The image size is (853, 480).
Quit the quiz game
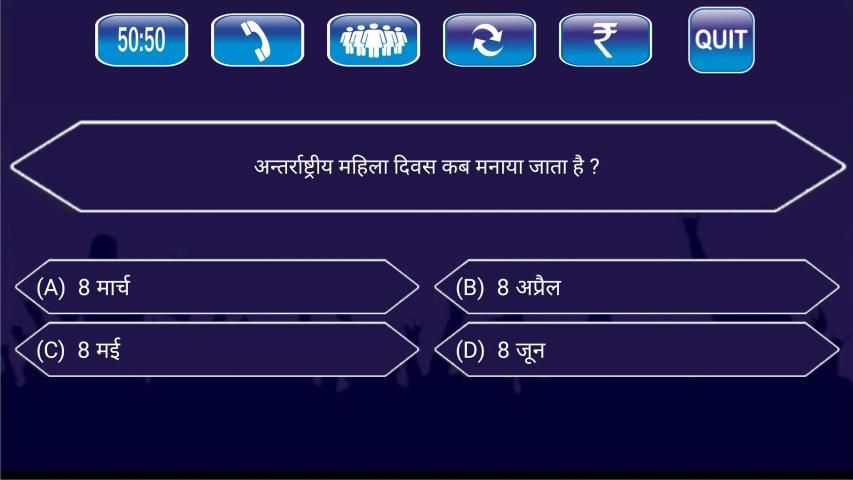point(721,40)
